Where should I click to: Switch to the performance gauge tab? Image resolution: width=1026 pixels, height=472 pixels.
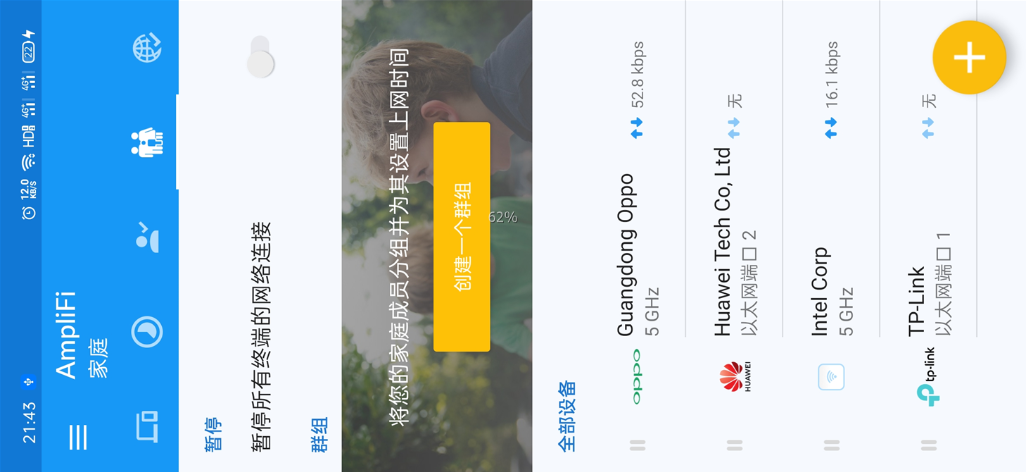[147, 331]
